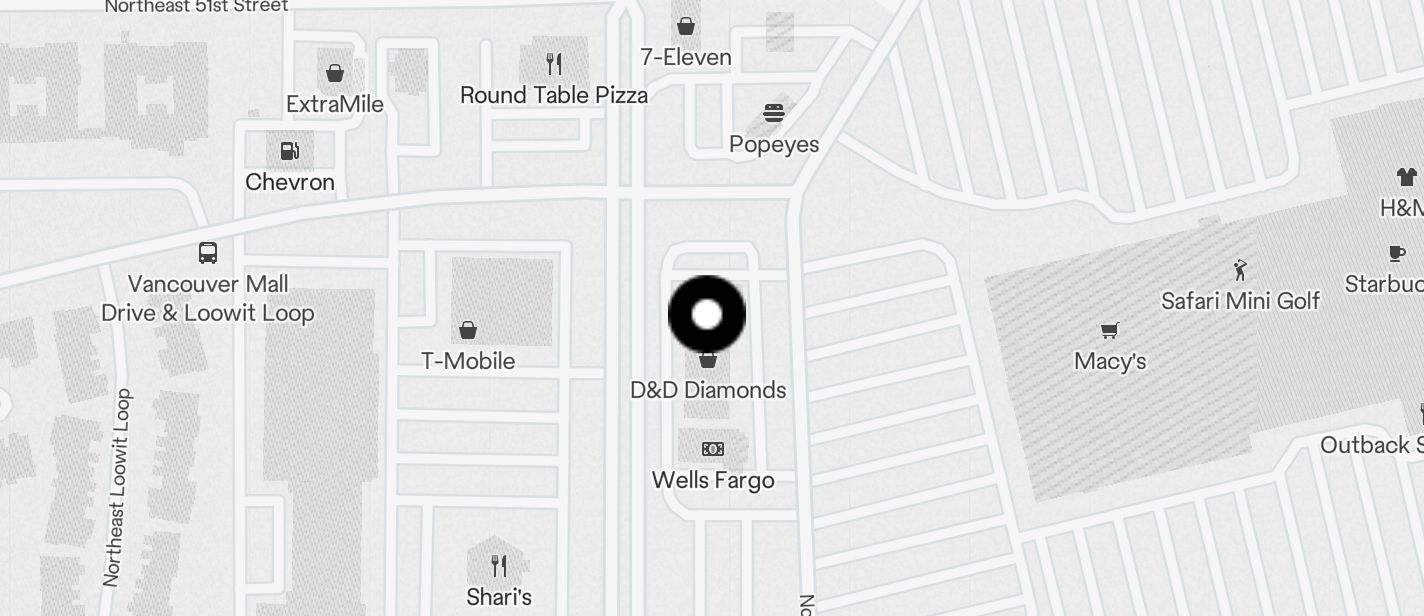Tap the black location pin marker
This screenshot has height=616, width=1424.
click(707, 314)
